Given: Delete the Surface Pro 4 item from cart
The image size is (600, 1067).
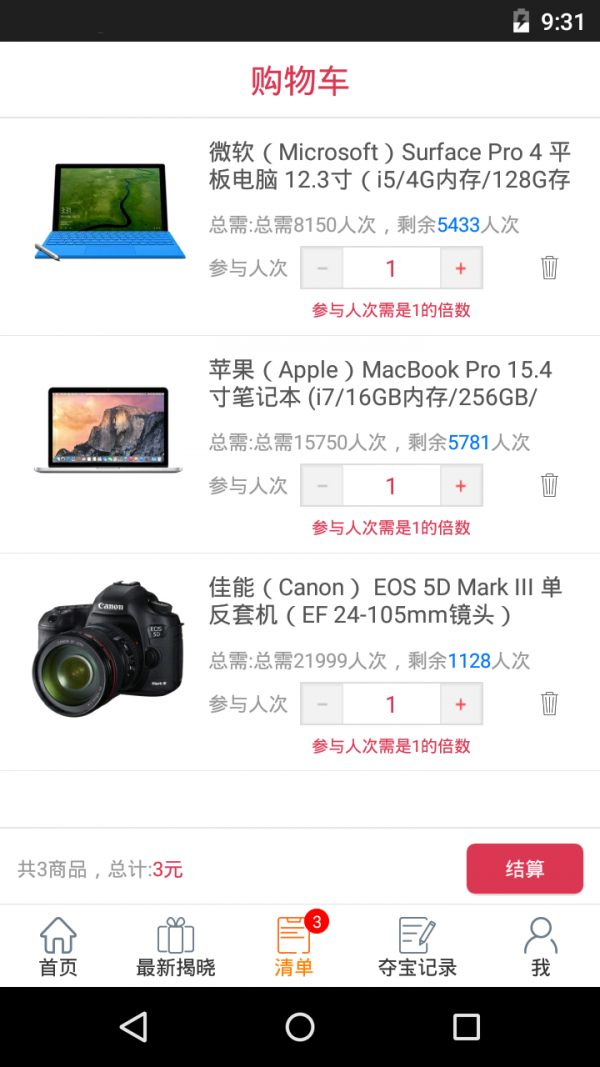Looking at the screenshot, I should [549, 267].
